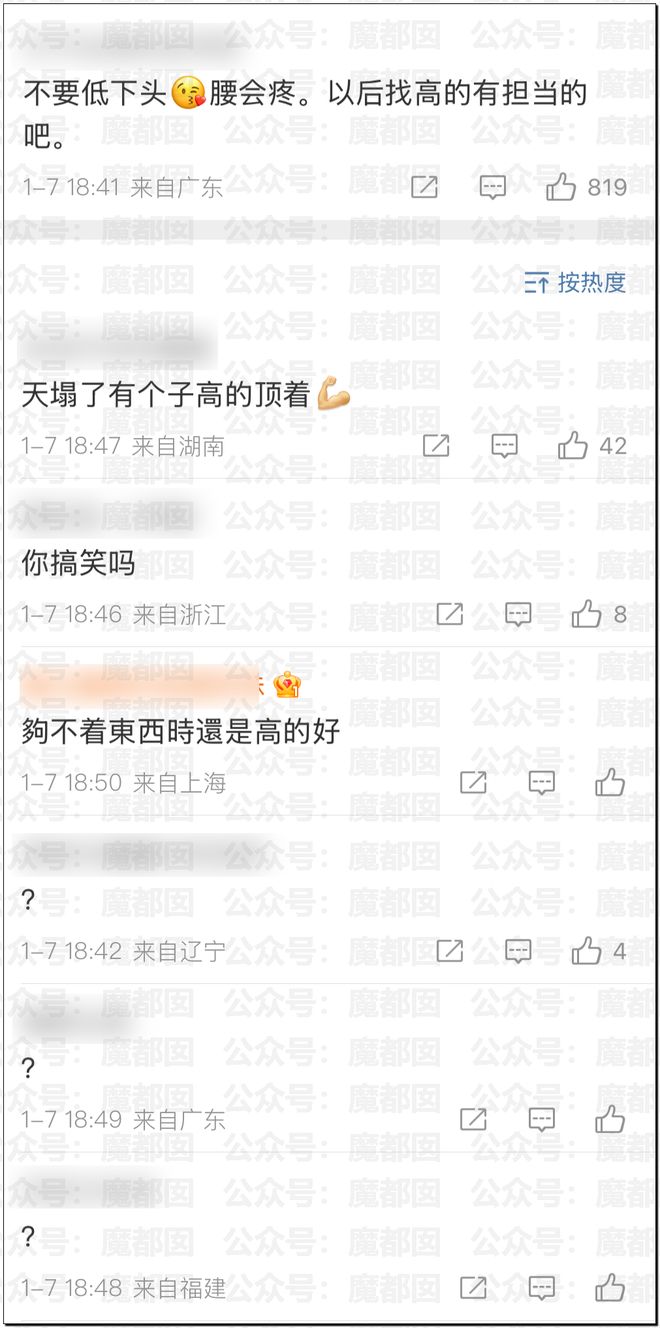Like the 18:49 comment from 广东
This screenshot has width=660, height=1328.
(x=610, y=1119)
